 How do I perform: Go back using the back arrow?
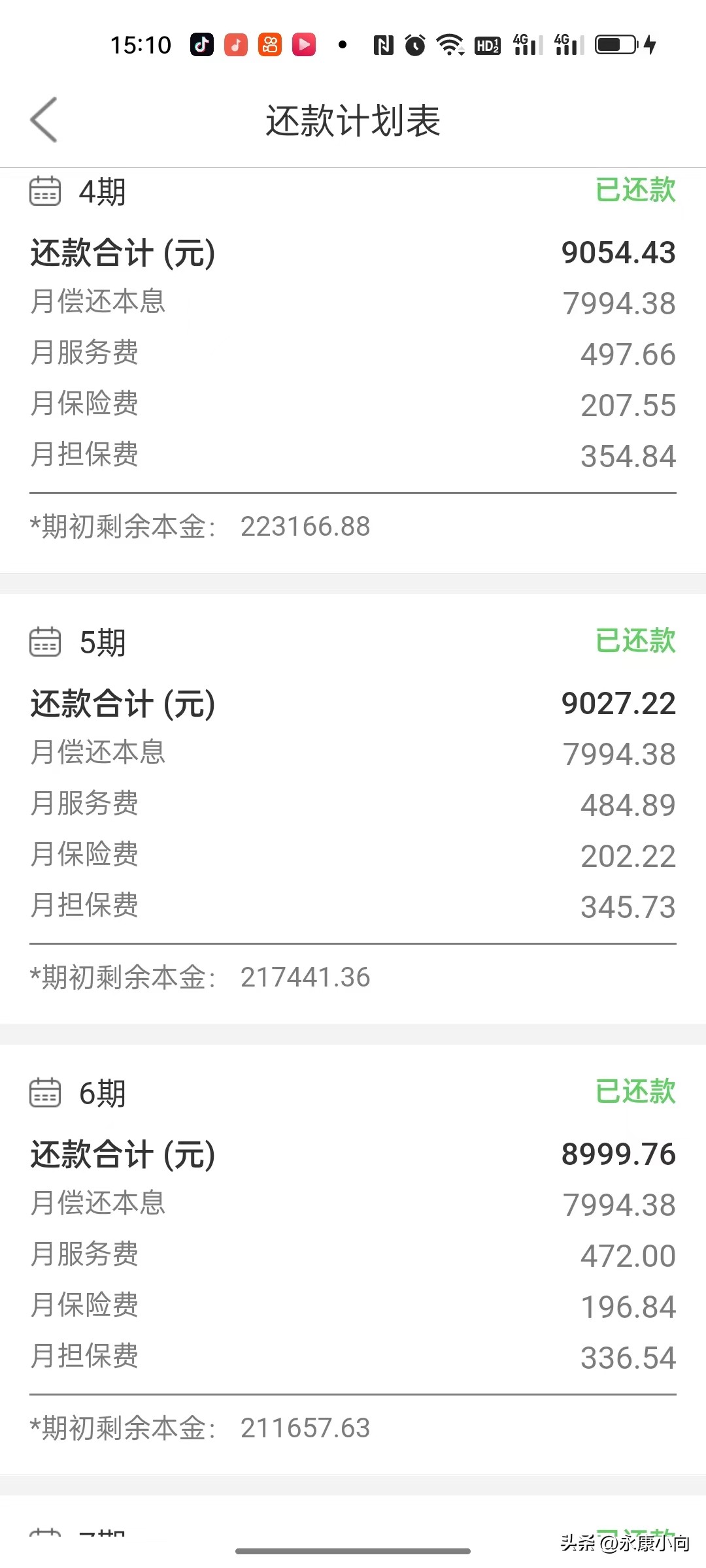[x=43, y=120]
